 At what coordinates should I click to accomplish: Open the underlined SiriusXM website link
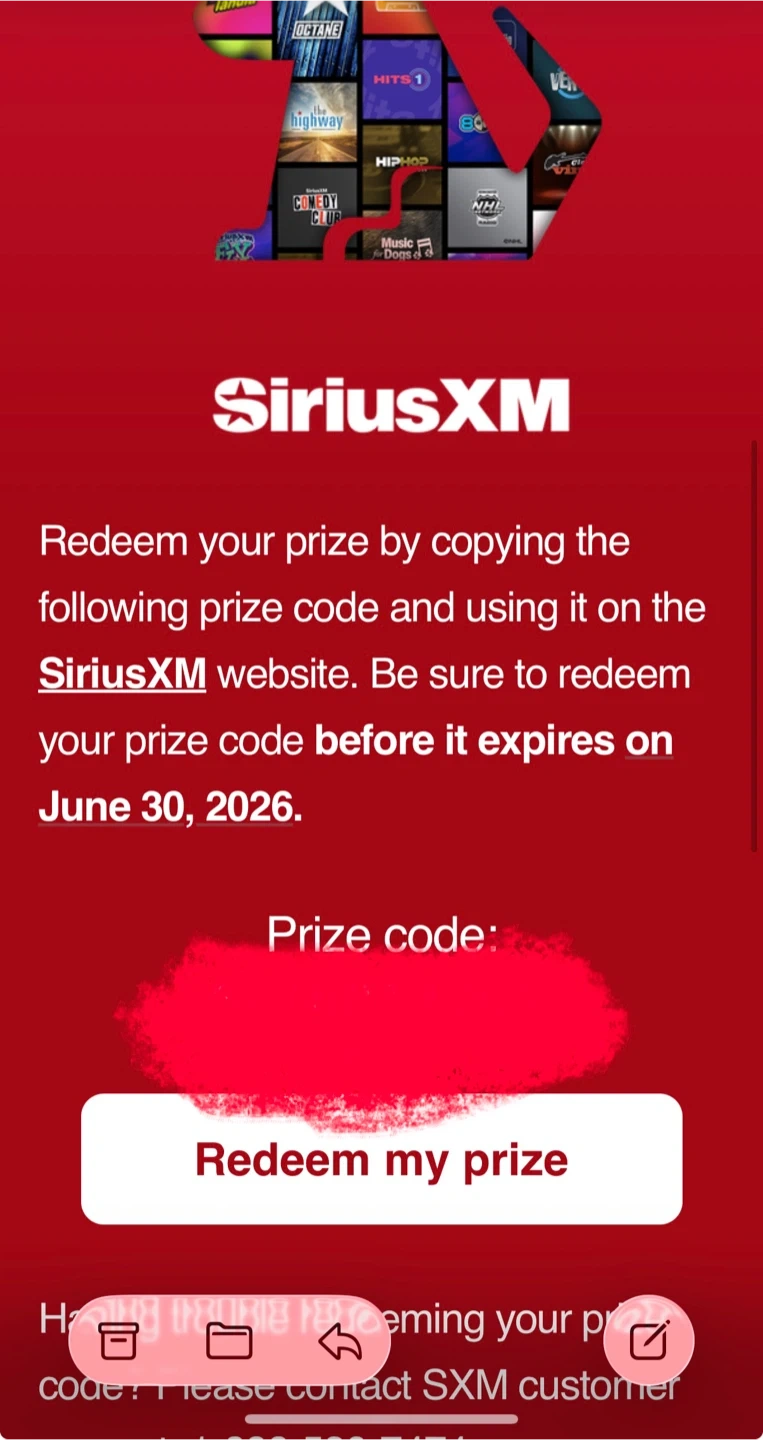click(122, 675)
